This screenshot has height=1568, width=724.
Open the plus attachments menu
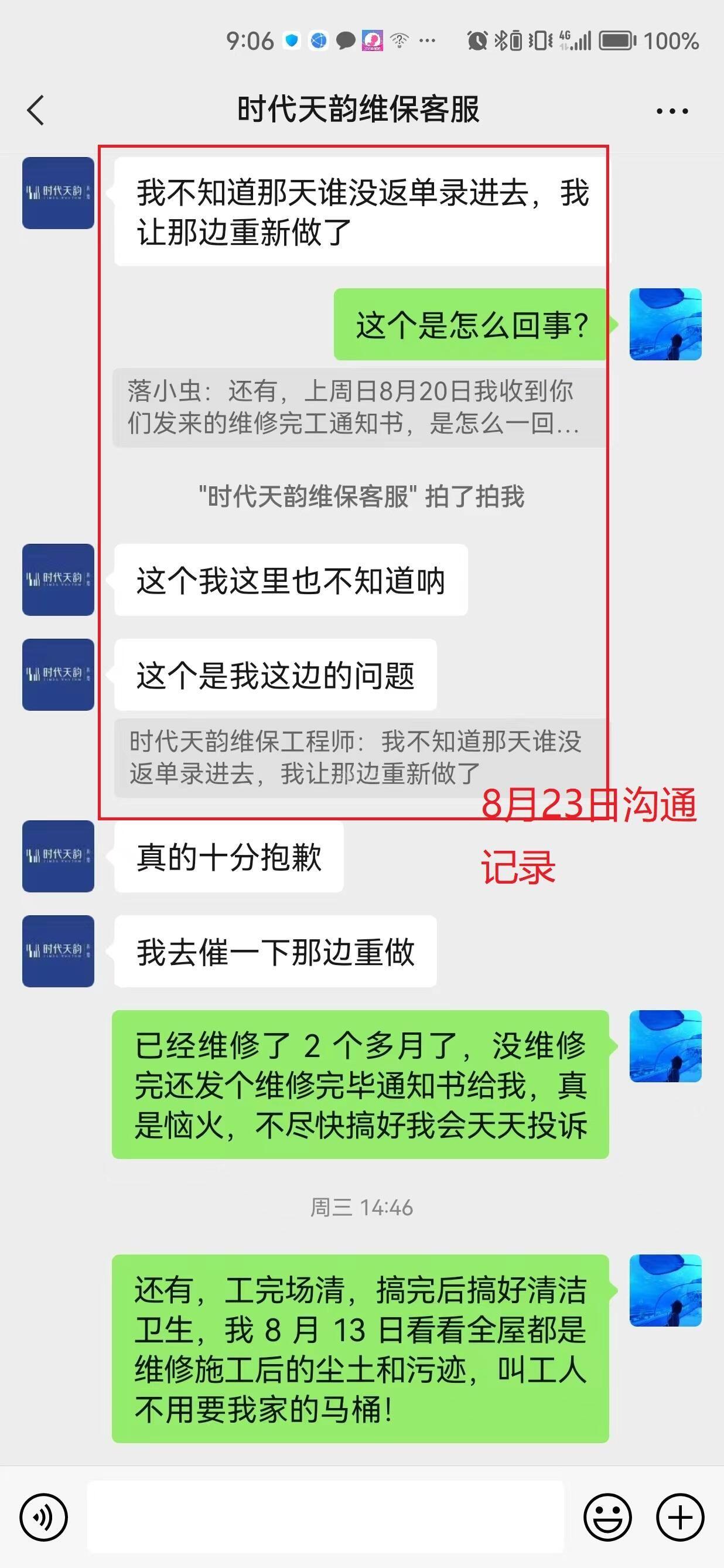click(x=680, y=1517)
